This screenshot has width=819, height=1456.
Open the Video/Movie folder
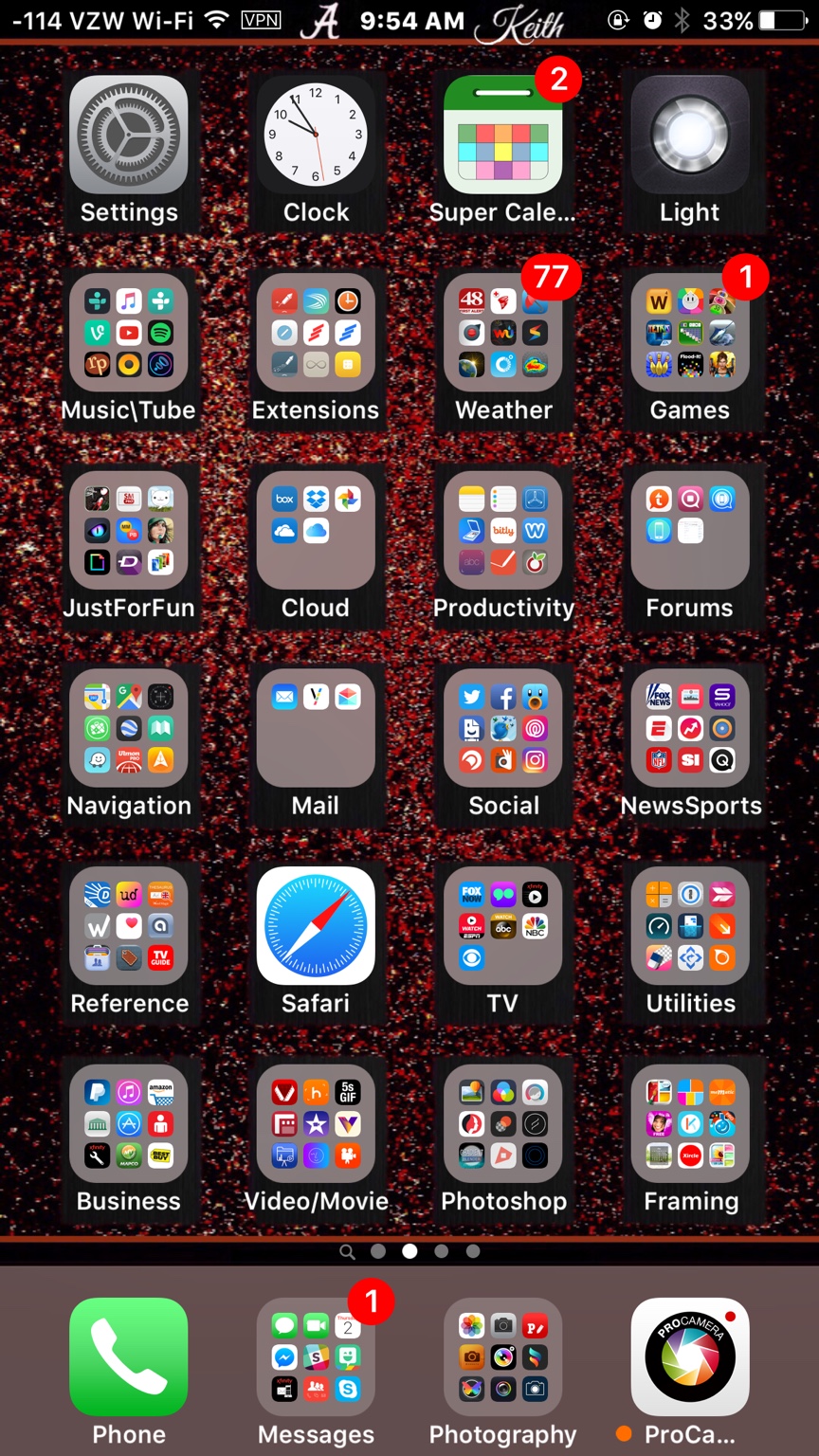pos(316,1123)
